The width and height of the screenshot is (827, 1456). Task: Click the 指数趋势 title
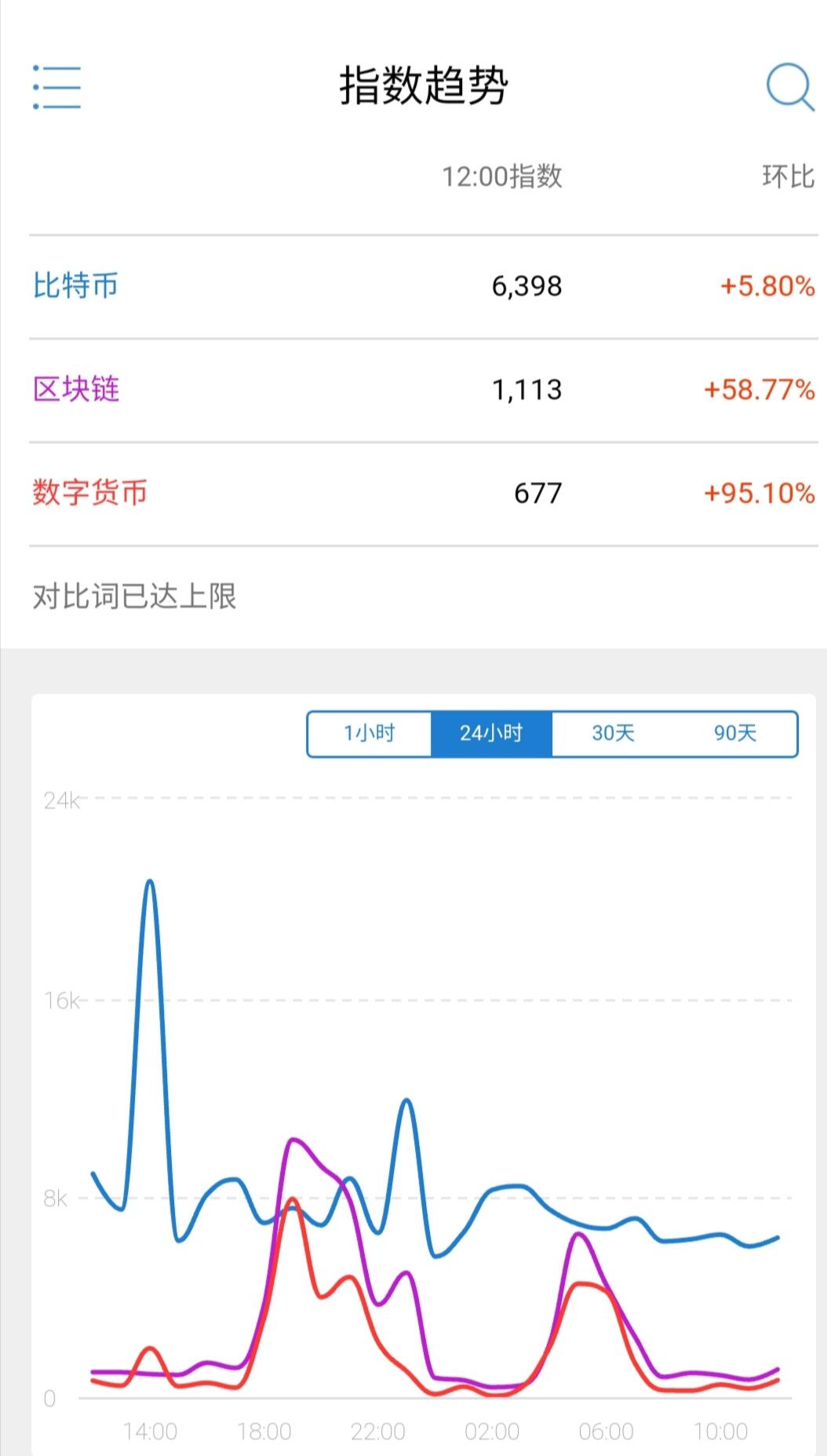[x=422, y=86]
